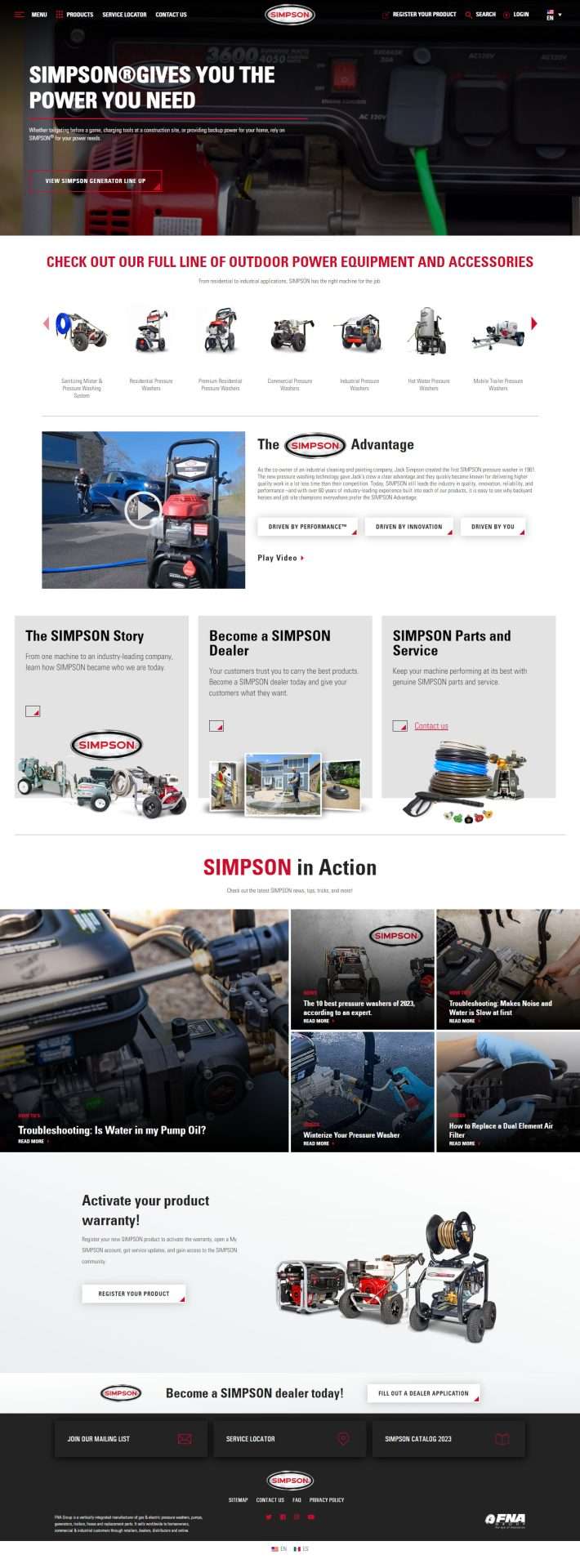The height and width of the screenshot is (1568, 580).
Task: Open the hamburger Menu
Action: tap(30, 15)
